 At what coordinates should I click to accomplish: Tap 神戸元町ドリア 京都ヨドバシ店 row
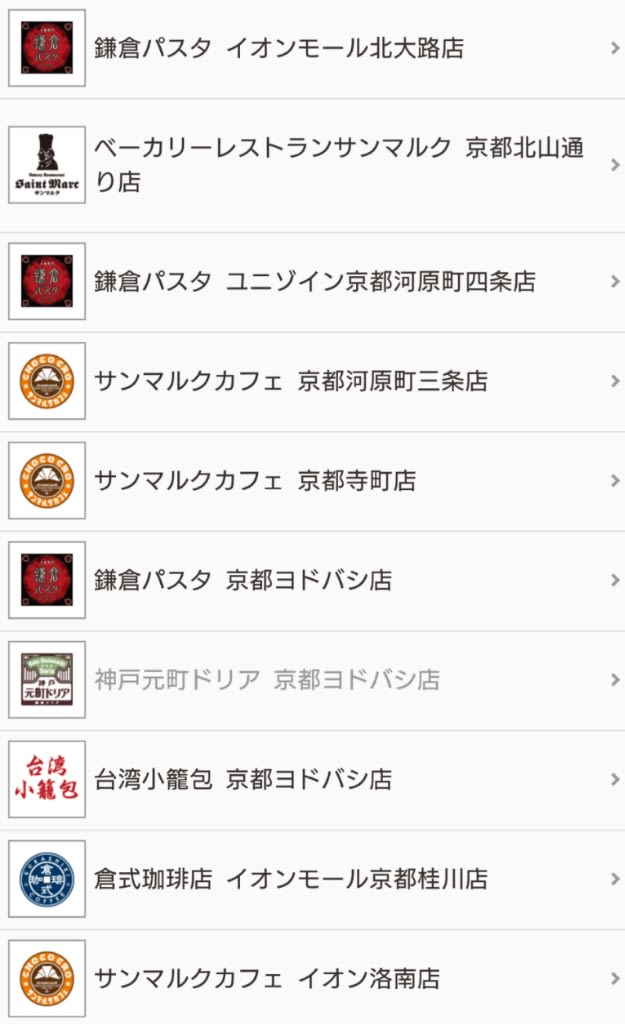pos(312,680)
